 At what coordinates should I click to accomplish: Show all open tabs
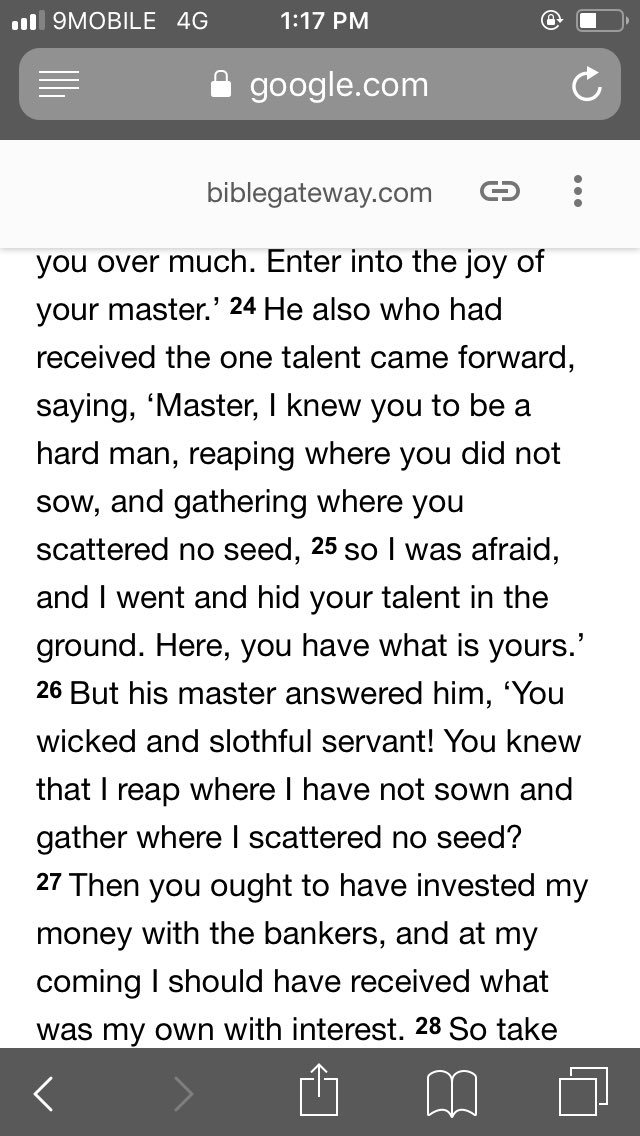coord(583,1091)
